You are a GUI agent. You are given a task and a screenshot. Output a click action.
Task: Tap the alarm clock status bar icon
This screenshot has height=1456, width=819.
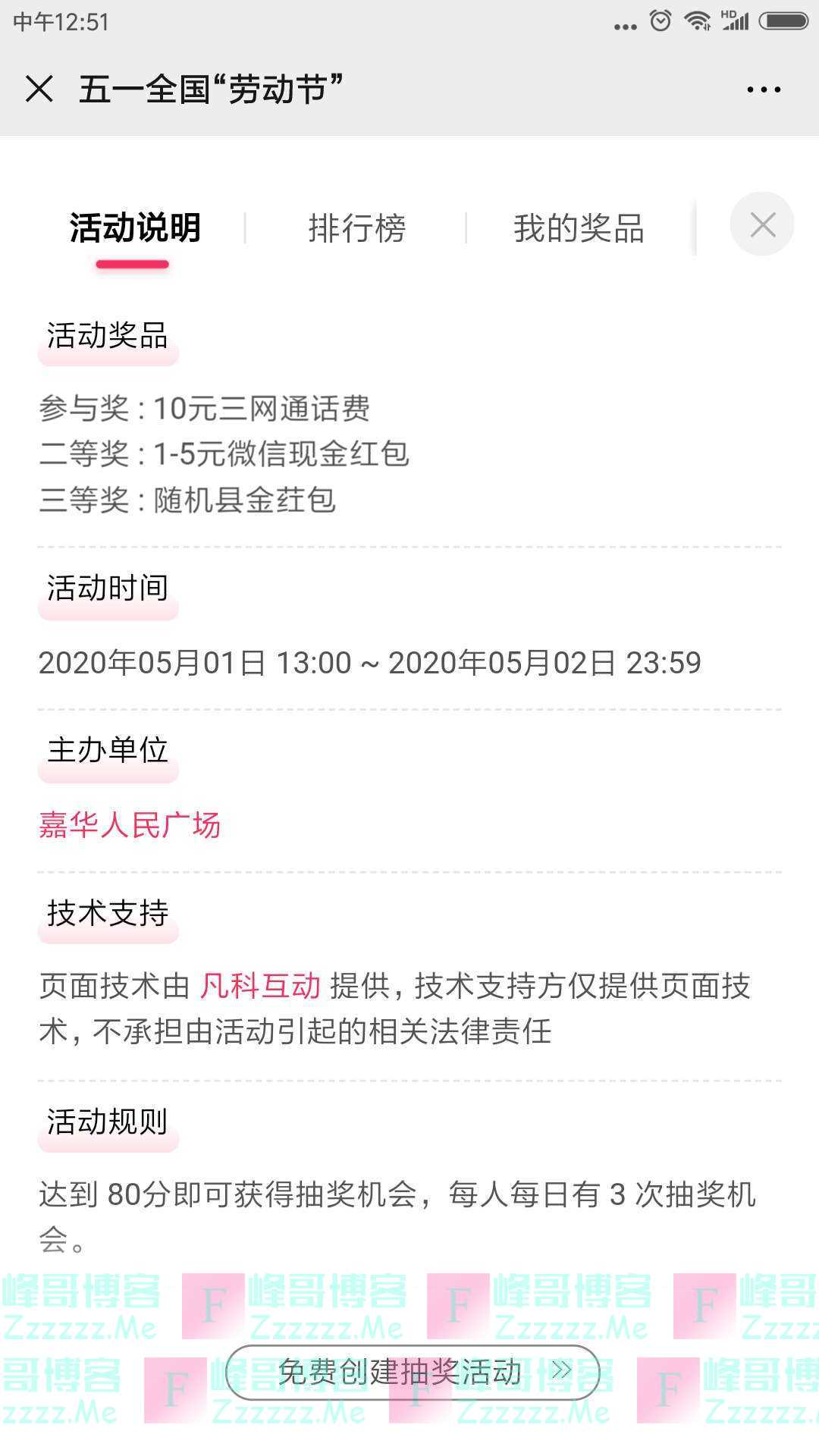(x=659, y=21)
